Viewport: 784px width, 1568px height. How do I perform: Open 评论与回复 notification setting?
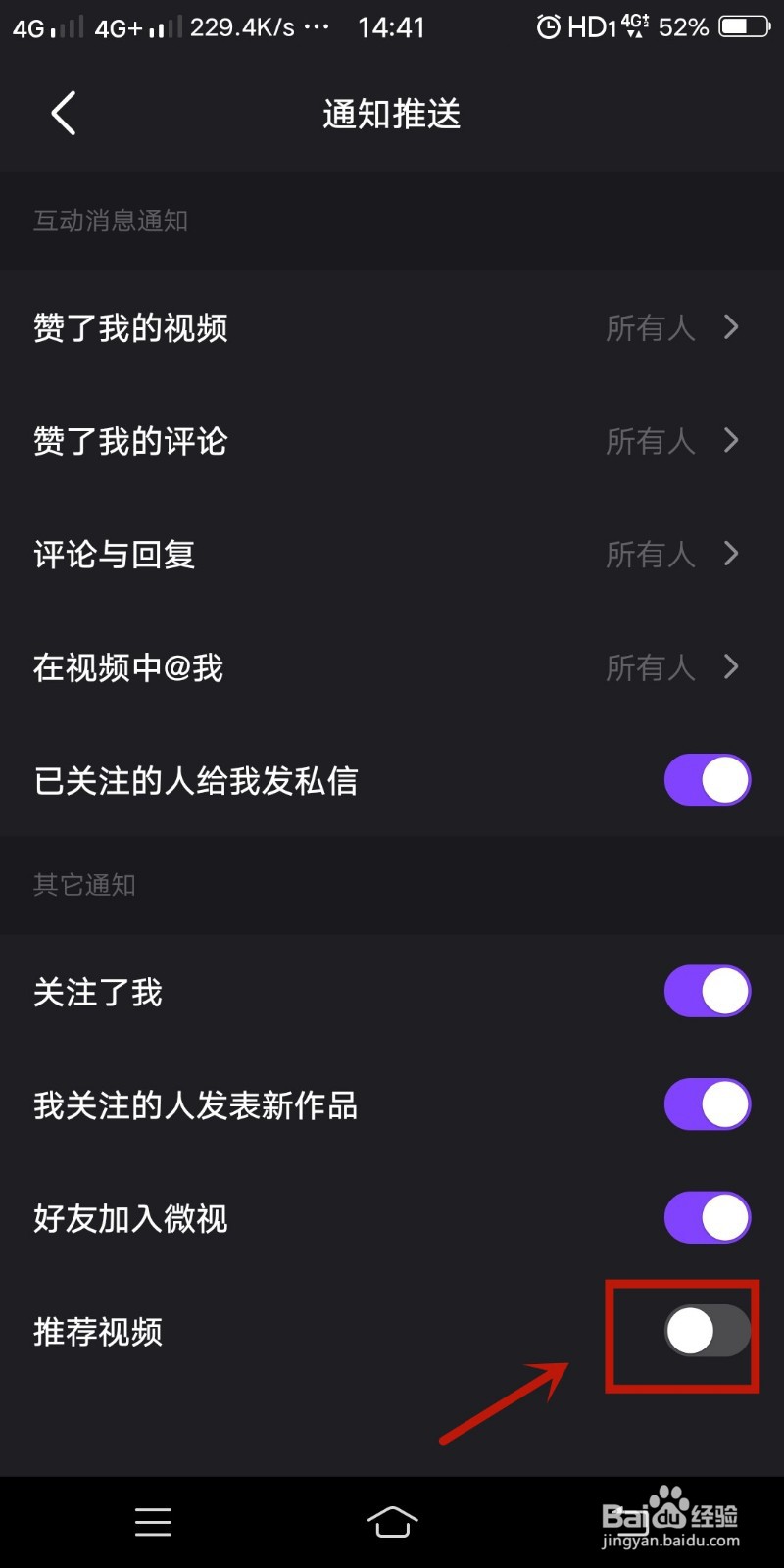392,555
